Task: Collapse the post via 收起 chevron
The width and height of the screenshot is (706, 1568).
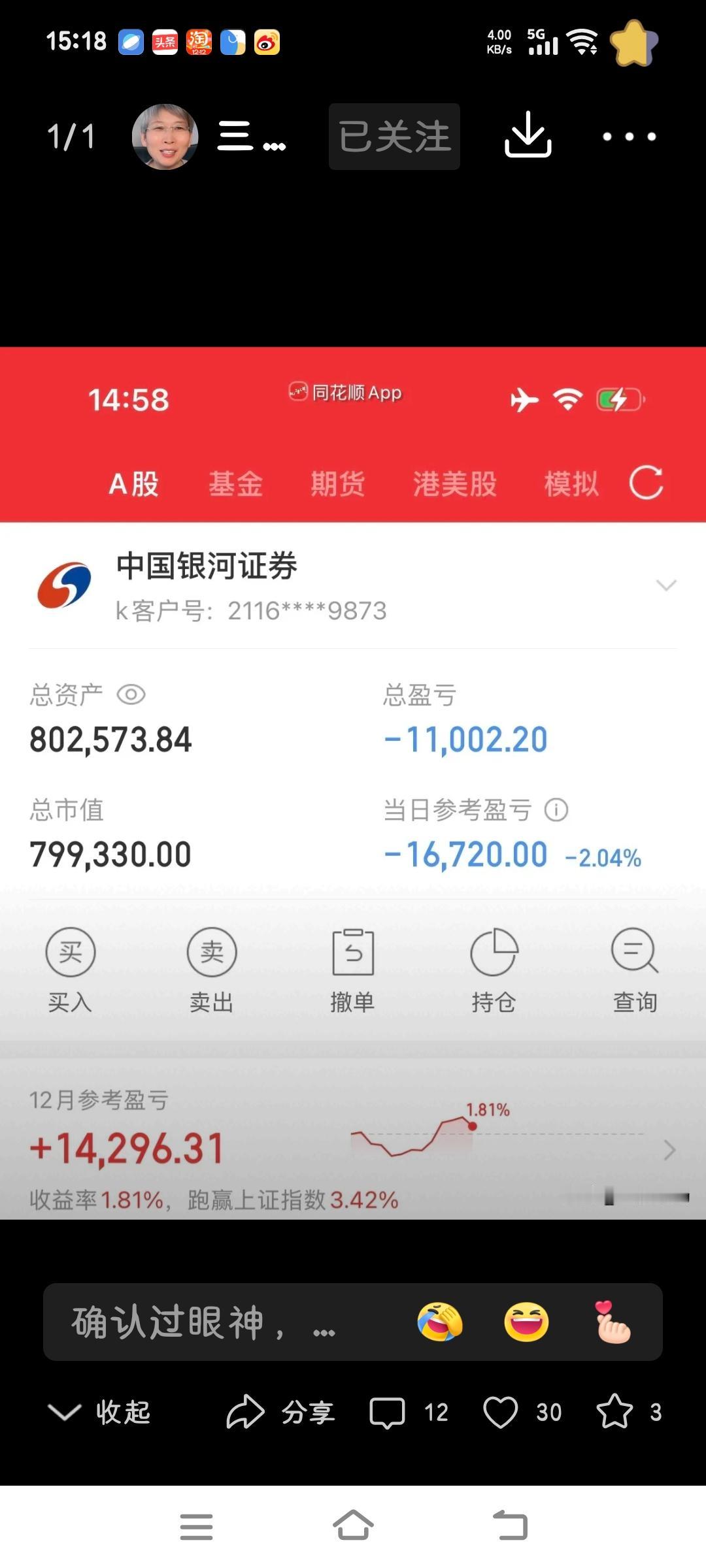Action: pos(66,1411)
